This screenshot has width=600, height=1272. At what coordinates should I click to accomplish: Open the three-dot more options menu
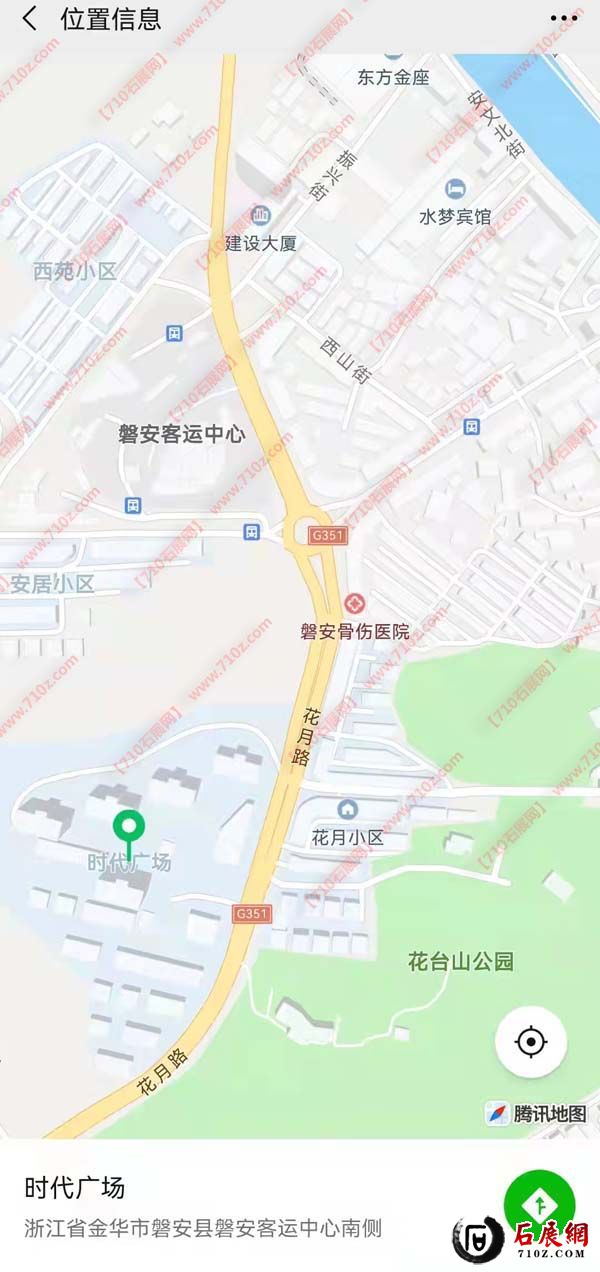[x=565, y=19]
